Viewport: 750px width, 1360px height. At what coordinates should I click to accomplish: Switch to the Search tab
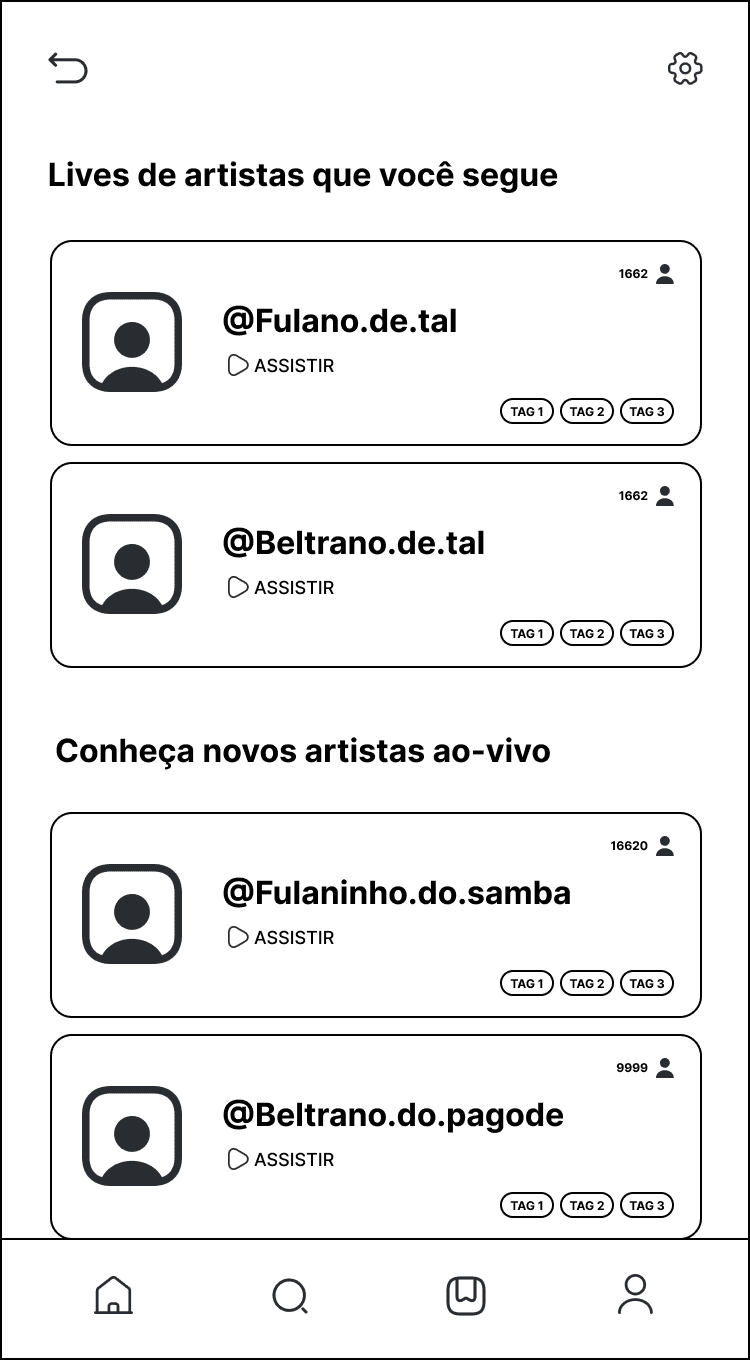click(x=290, y=1296)
